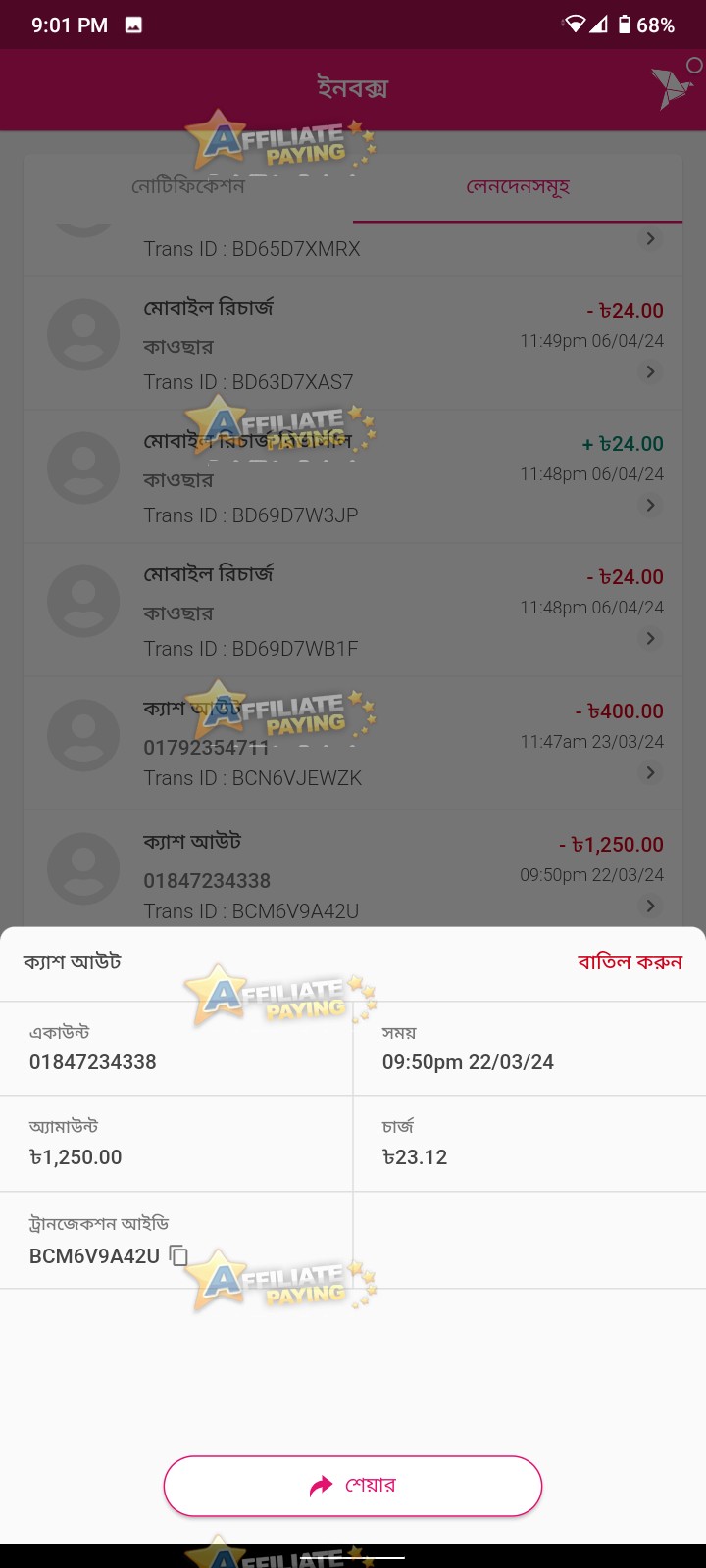The height and width of the screenshot is (1568, 706).
Task: Expand the ৳1,250.00 cash out row
Action: (650, 906)
